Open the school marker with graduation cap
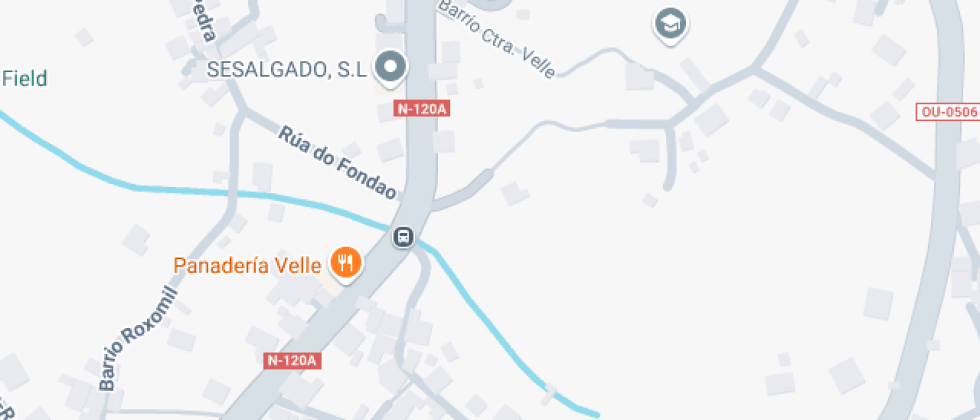980x420 pixels. [670, 24]
